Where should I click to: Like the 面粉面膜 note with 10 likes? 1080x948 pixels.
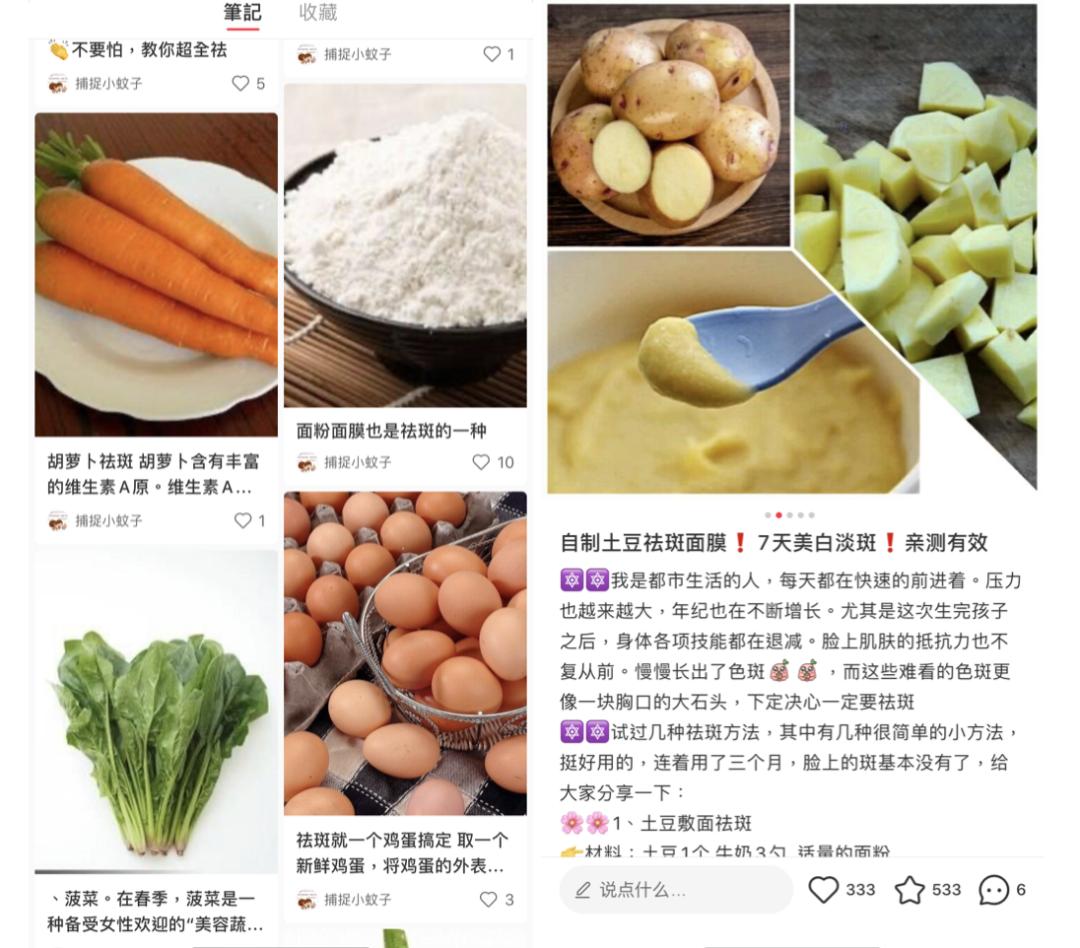[x=482, y=462]
